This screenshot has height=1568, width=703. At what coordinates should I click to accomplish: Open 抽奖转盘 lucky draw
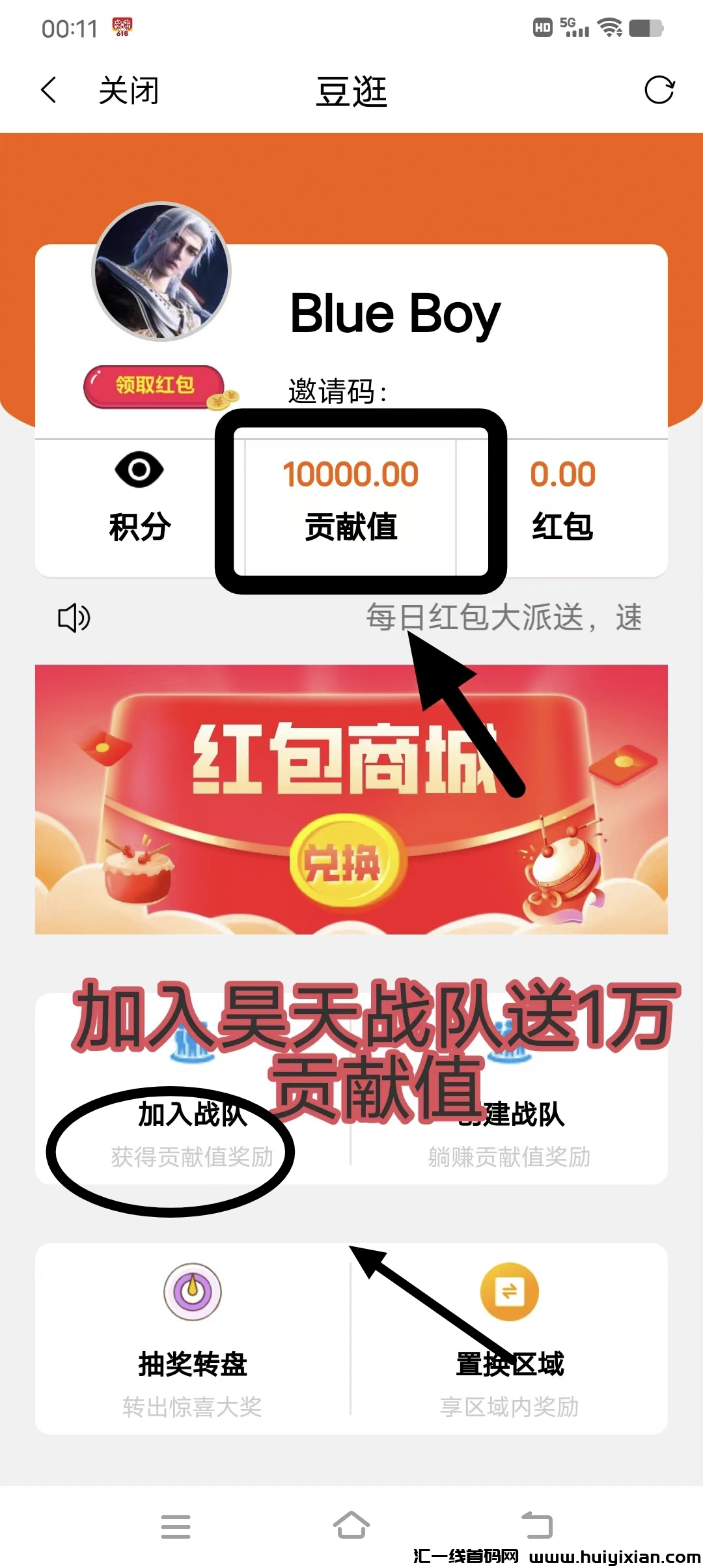(192, 1338)
